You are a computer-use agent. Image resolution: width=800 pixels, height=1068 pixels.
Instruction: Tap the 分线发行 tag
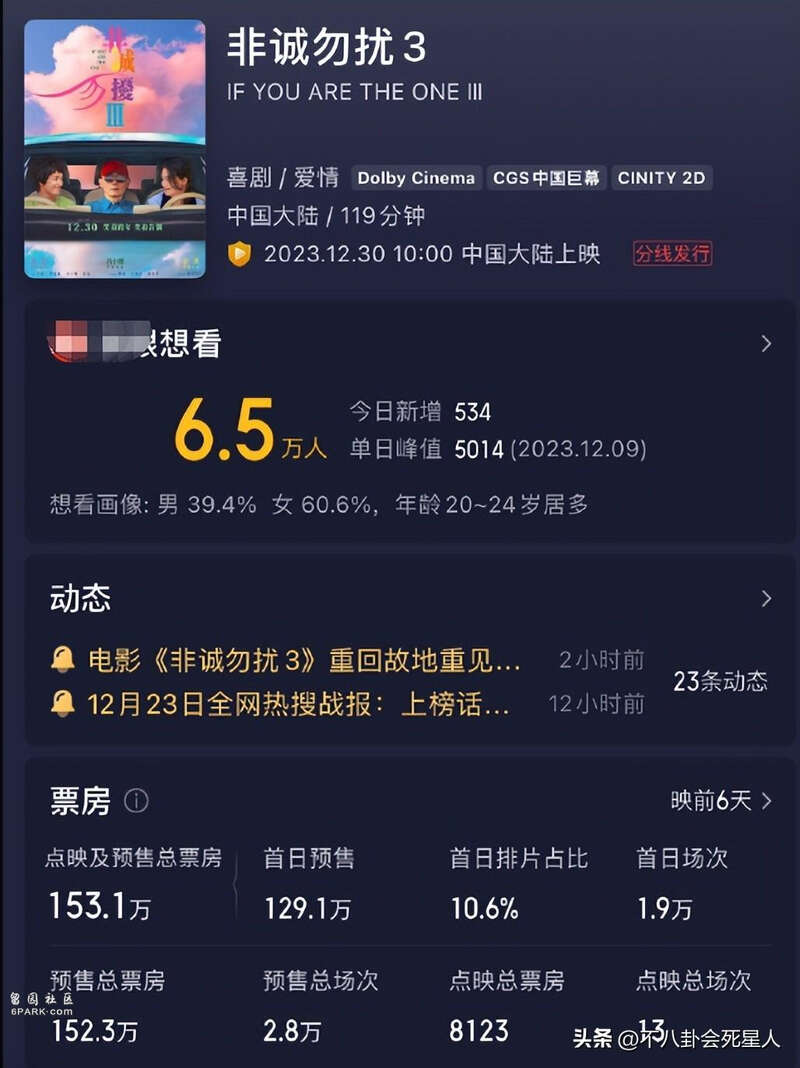click(x=672, y=254)
